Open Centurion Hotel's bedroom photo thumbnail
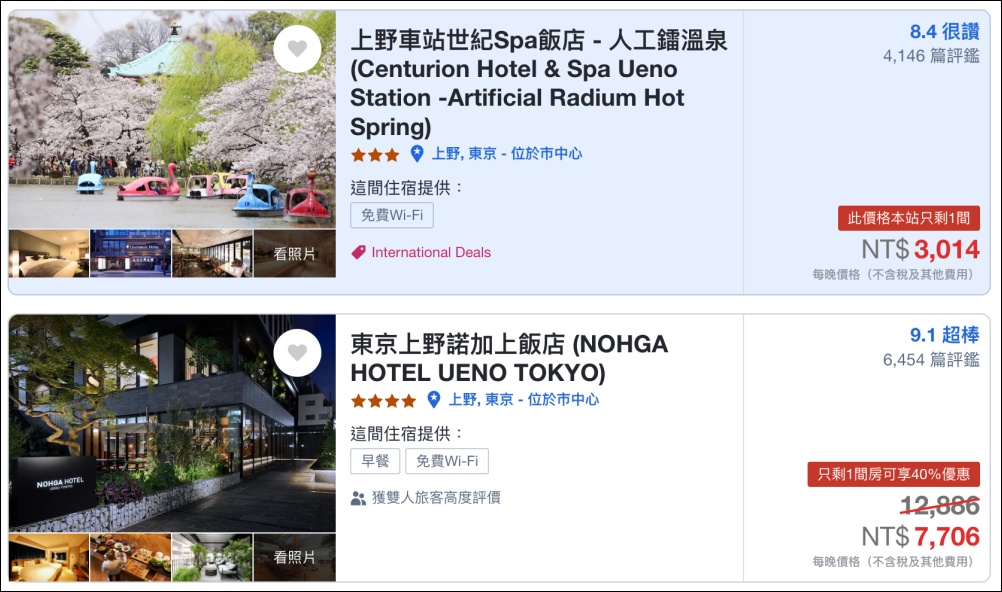This screenshot has height=592, width=1002. click(48, 254)
